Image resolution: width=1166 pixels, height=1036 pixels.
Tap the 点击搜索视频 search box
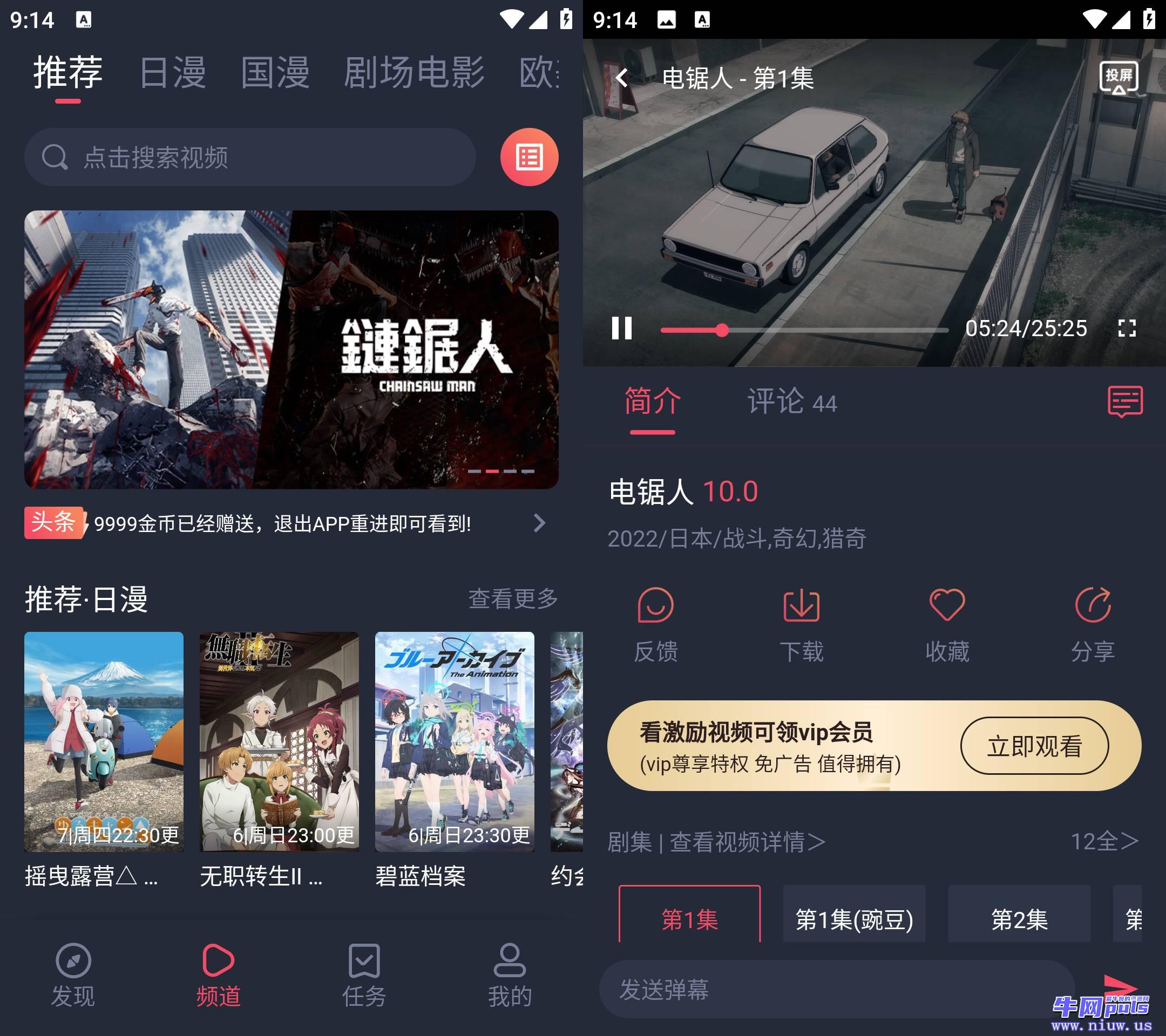point(250,157)
